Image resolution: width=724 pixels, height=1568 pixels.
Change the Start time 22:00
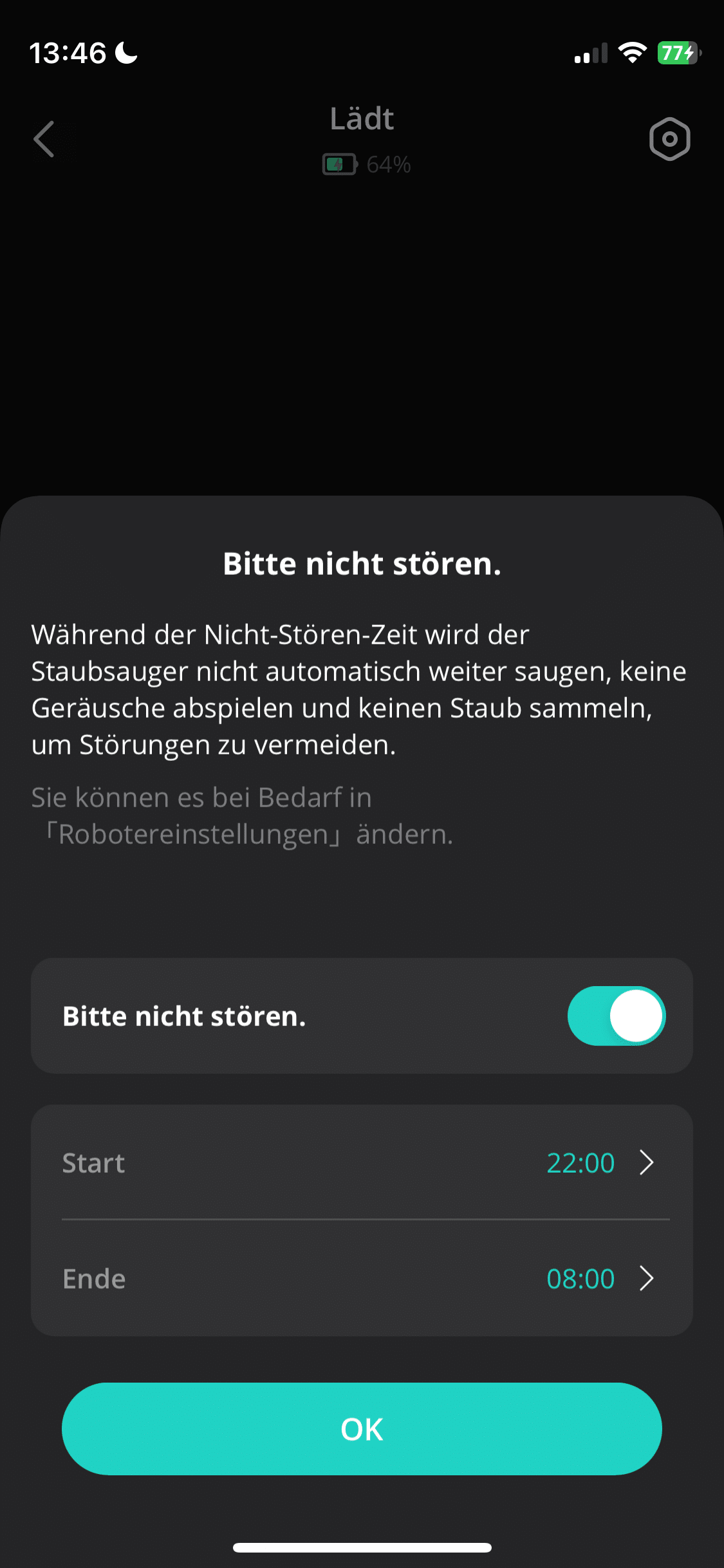pyautogui.click(x=599, y=1162)
